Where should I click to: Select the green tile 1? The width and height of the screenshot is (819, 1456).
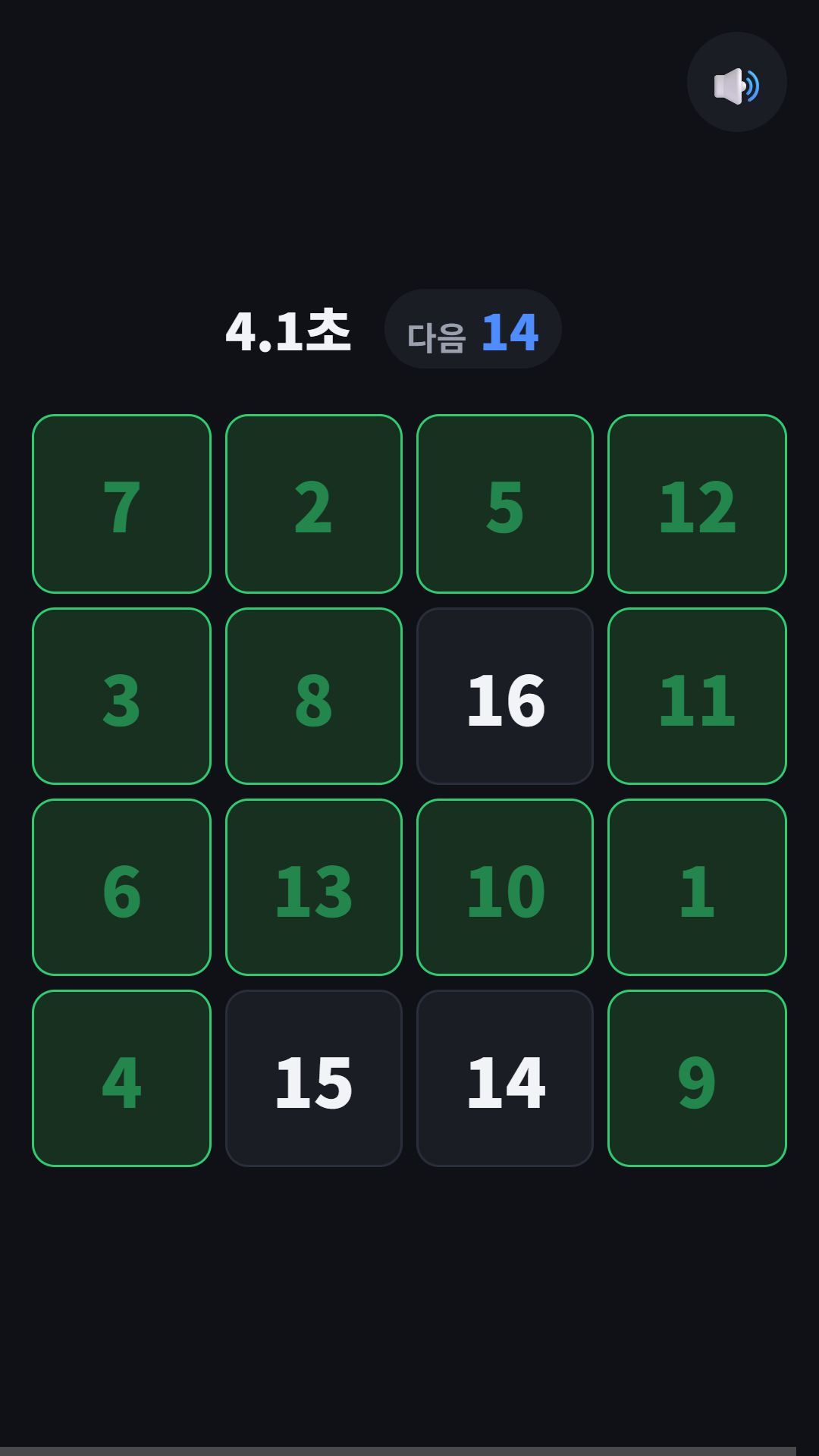[697, 887]
